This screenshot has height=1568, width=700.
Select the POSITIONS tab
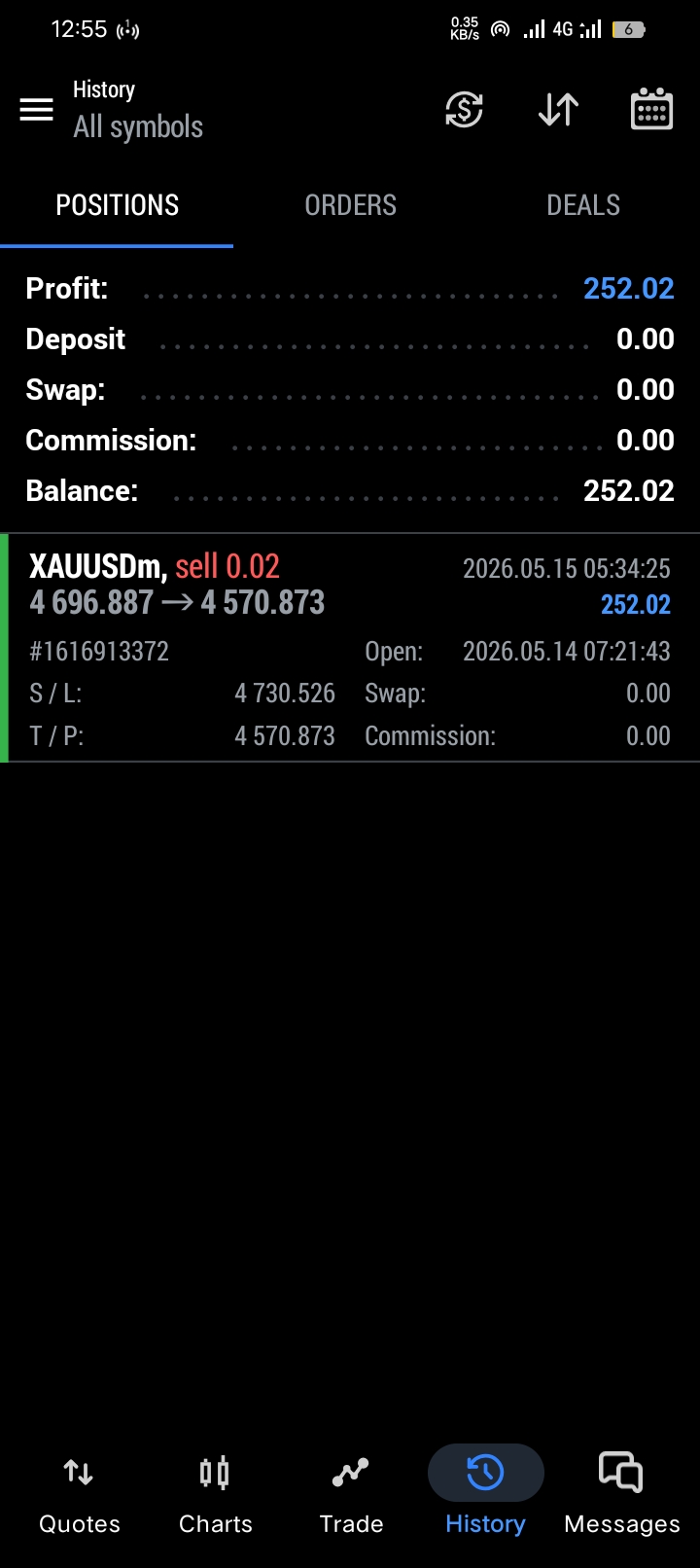point(117,205)
